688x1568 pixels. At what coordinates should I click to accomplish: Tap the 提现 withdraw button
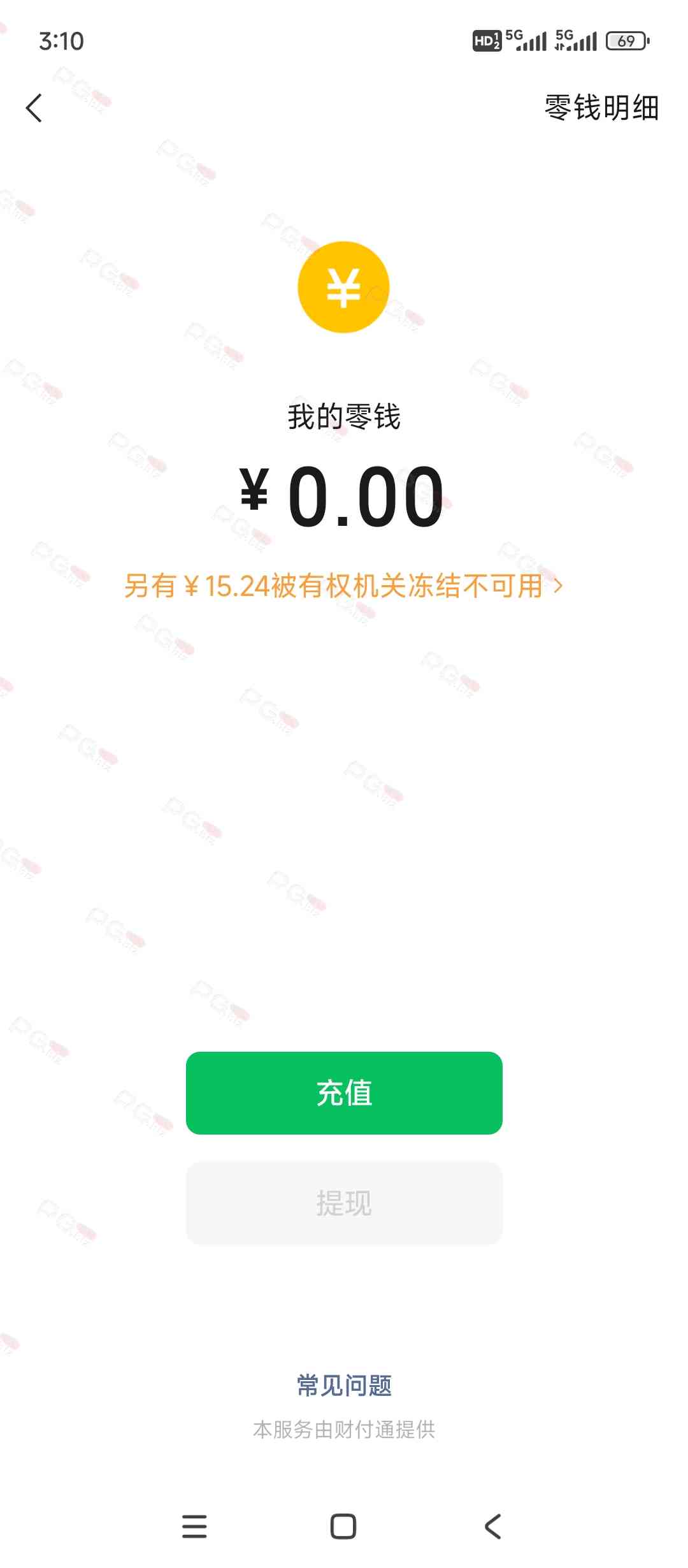pos(344,1203)
